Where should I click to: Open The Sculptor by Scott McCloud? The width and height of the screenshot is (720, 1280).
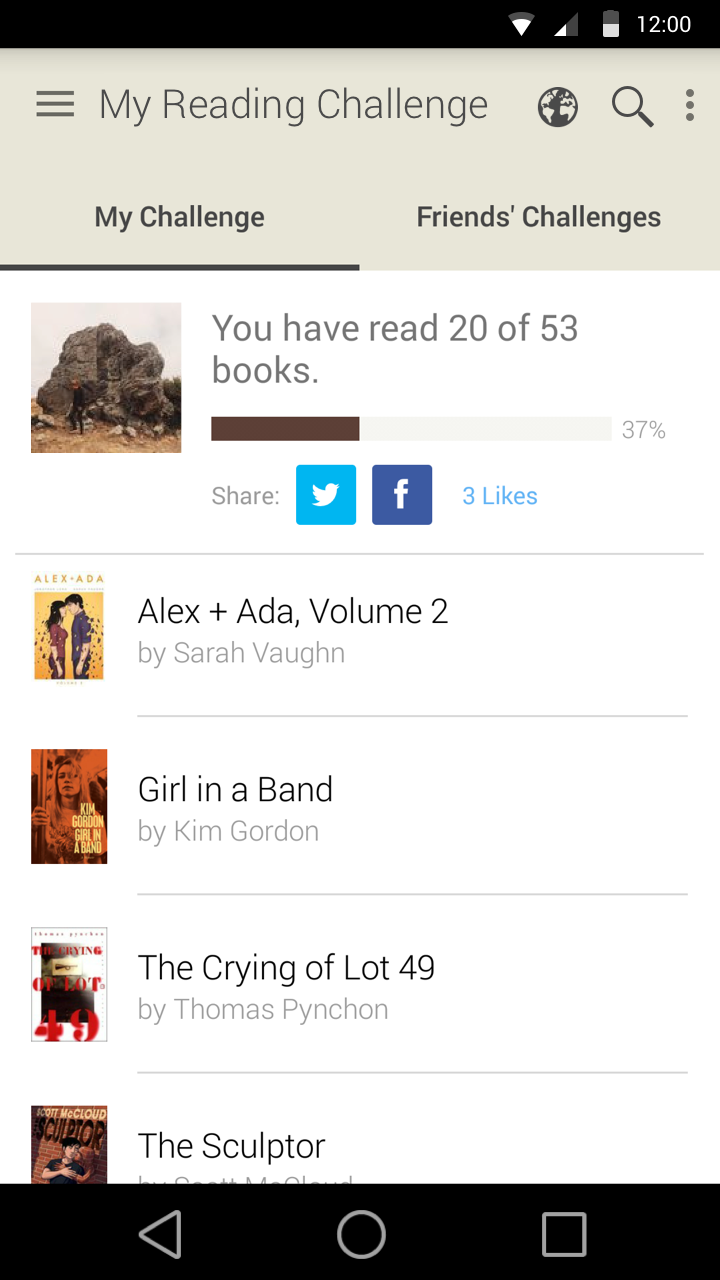coord(231,1145)
